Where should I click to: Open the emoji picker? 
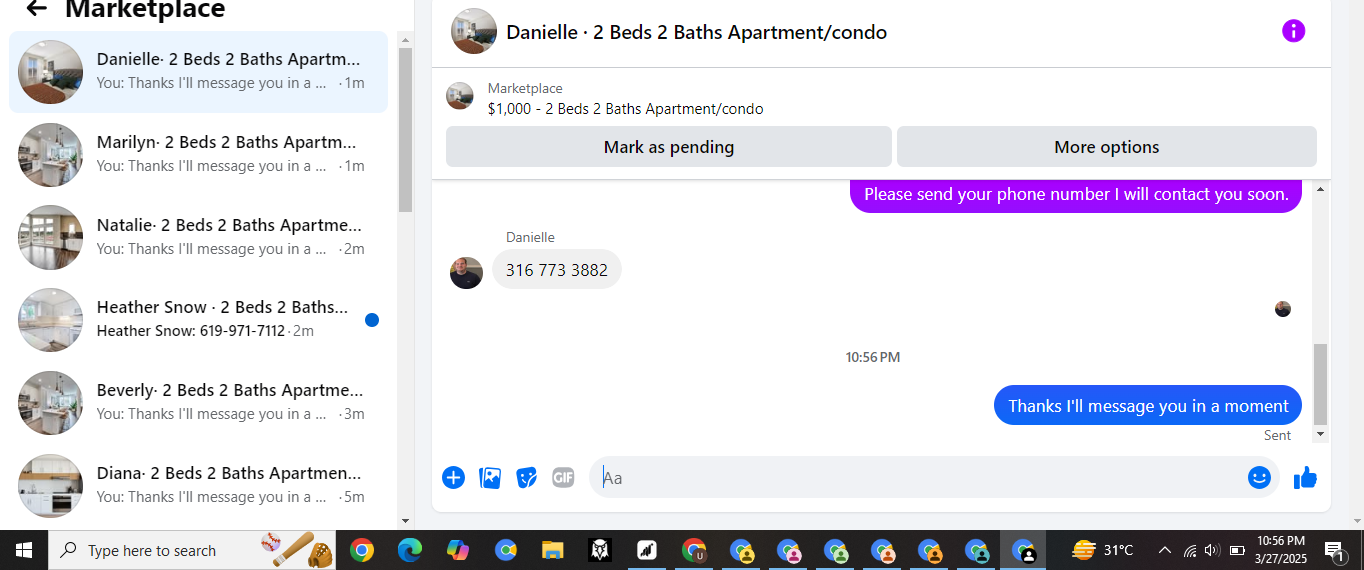1259,477
